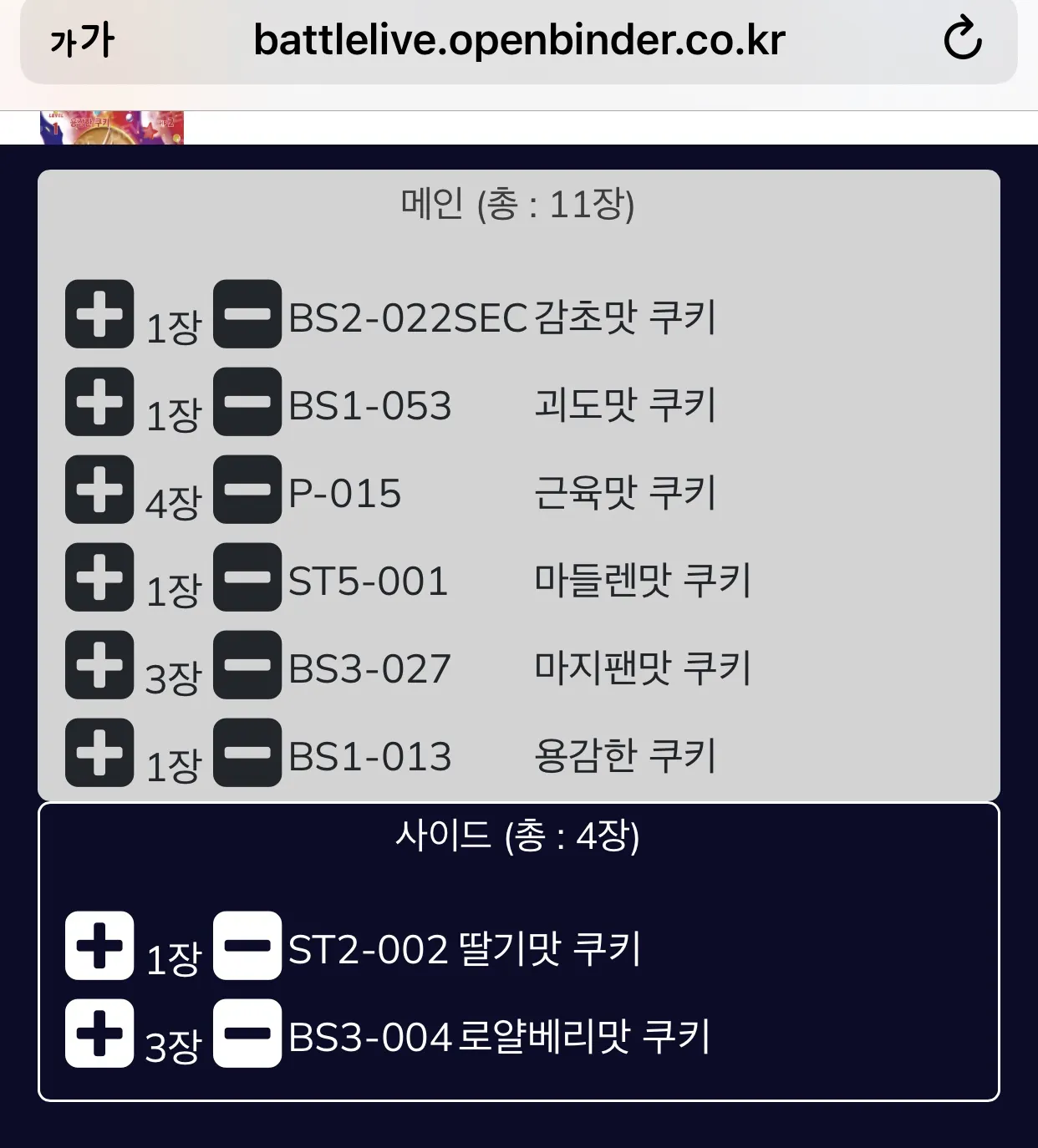
Task: Tap the battlelive.openbinder.co.kr address bar
Action: [x=519, y=40]
